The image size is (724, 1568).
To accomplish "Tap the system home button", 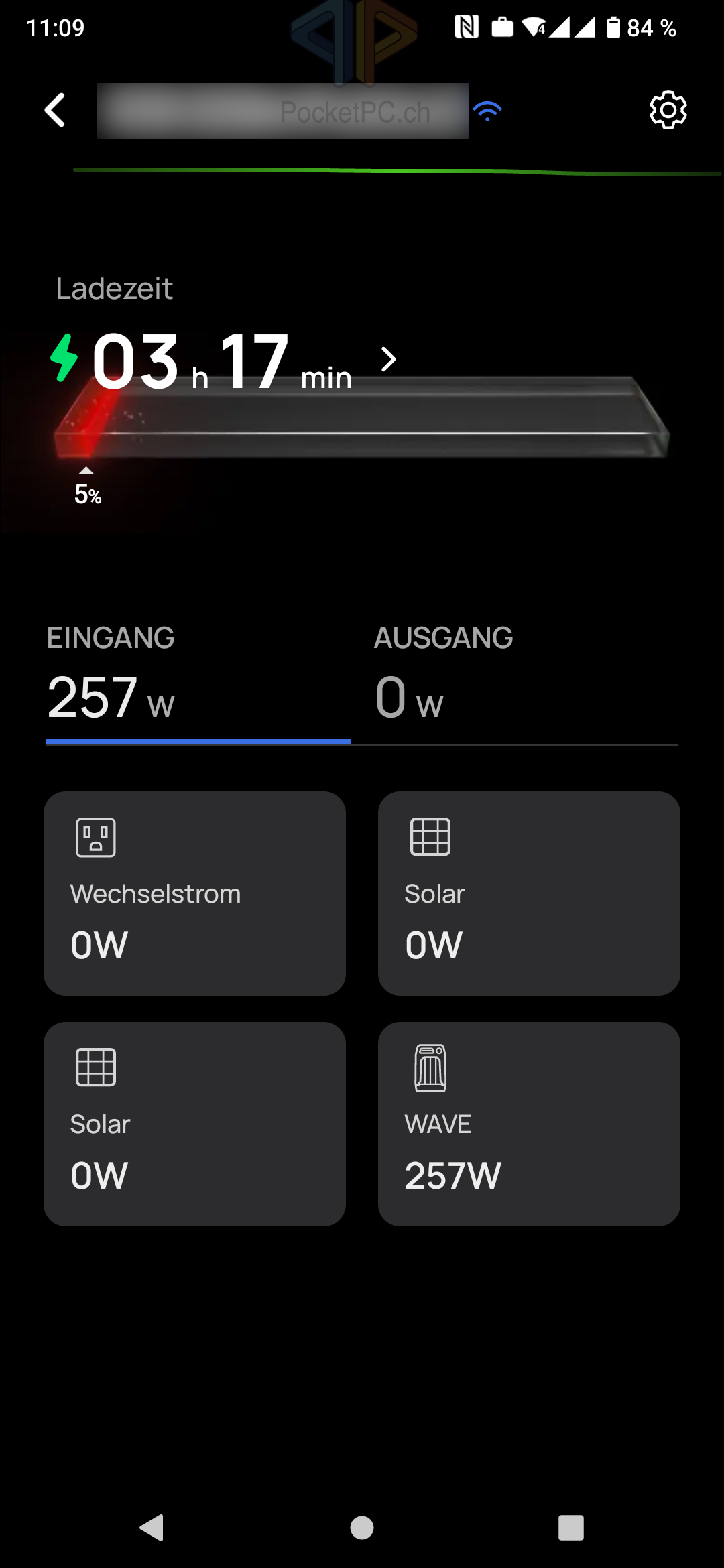I will click(x=362, y=1528).
